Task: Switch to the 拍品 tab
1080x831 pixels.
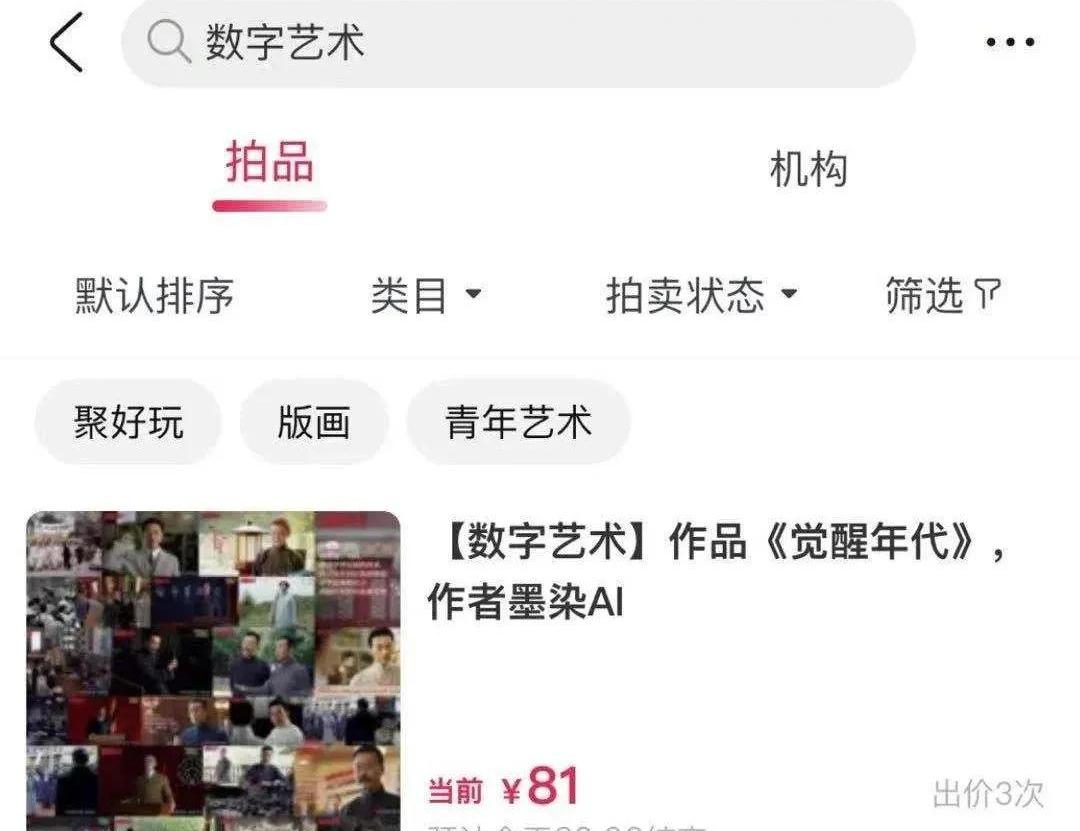Action: tap(269, 164)
